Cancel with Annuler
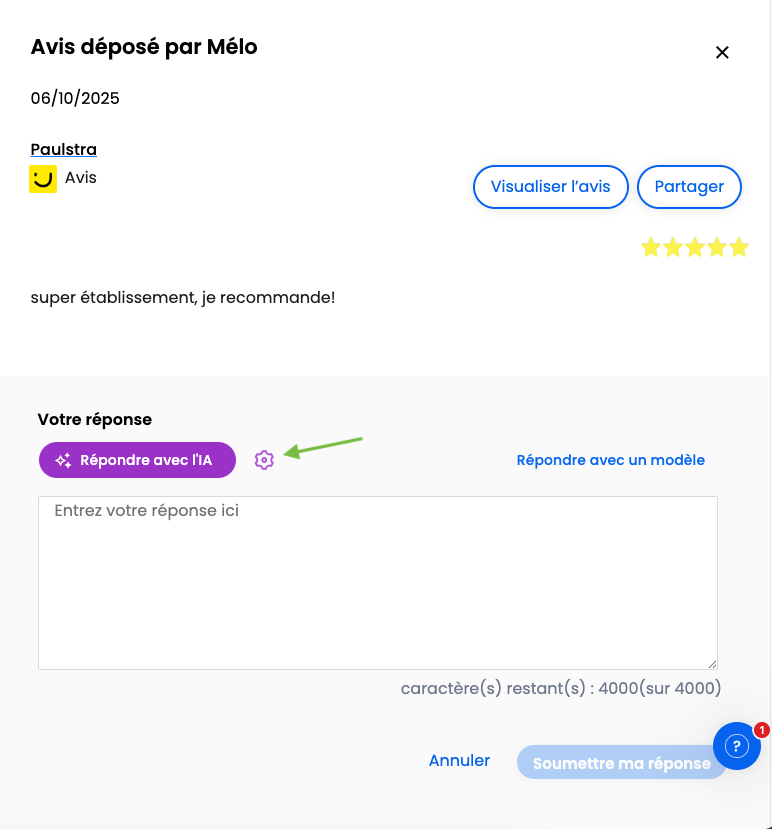This screenshot has height=829, width=772. point(459,761)
